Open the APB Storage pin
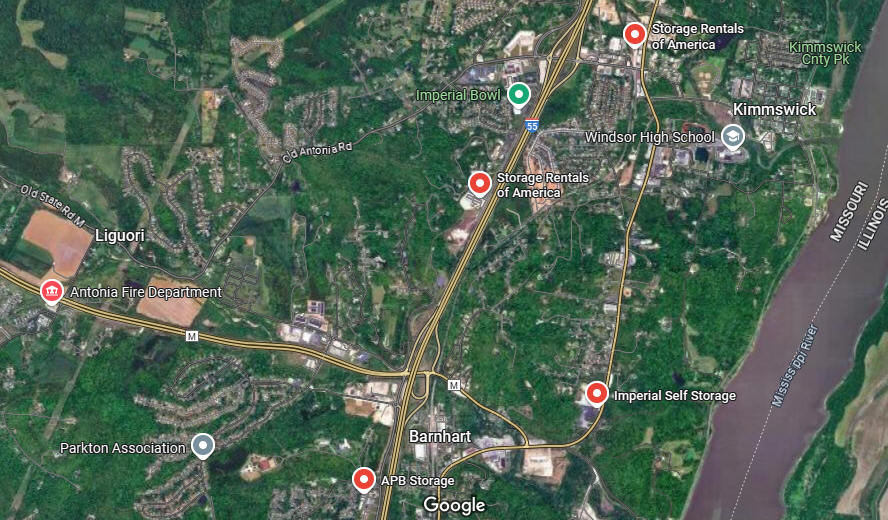This screenshot has width=888, height=520. (x=364, y=479)
